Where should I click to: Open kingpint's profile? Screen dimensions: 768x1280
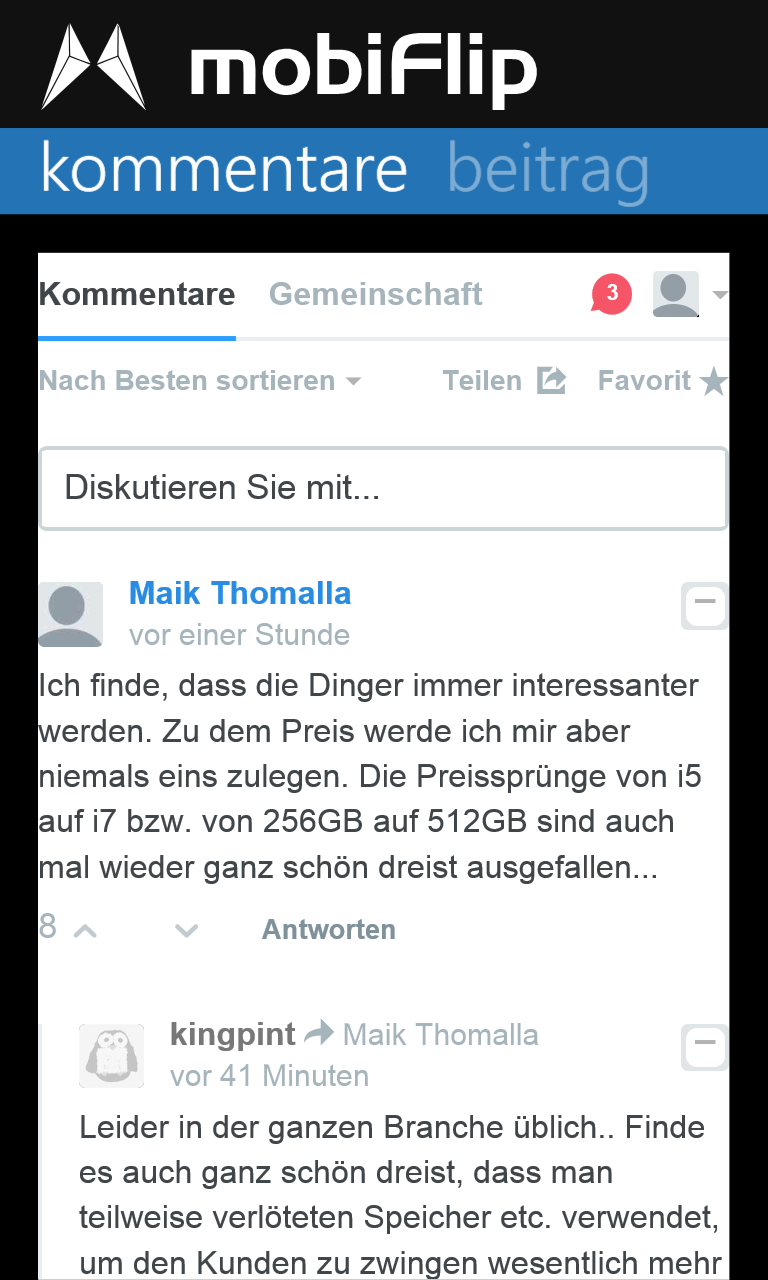(x=233, y=1034)
